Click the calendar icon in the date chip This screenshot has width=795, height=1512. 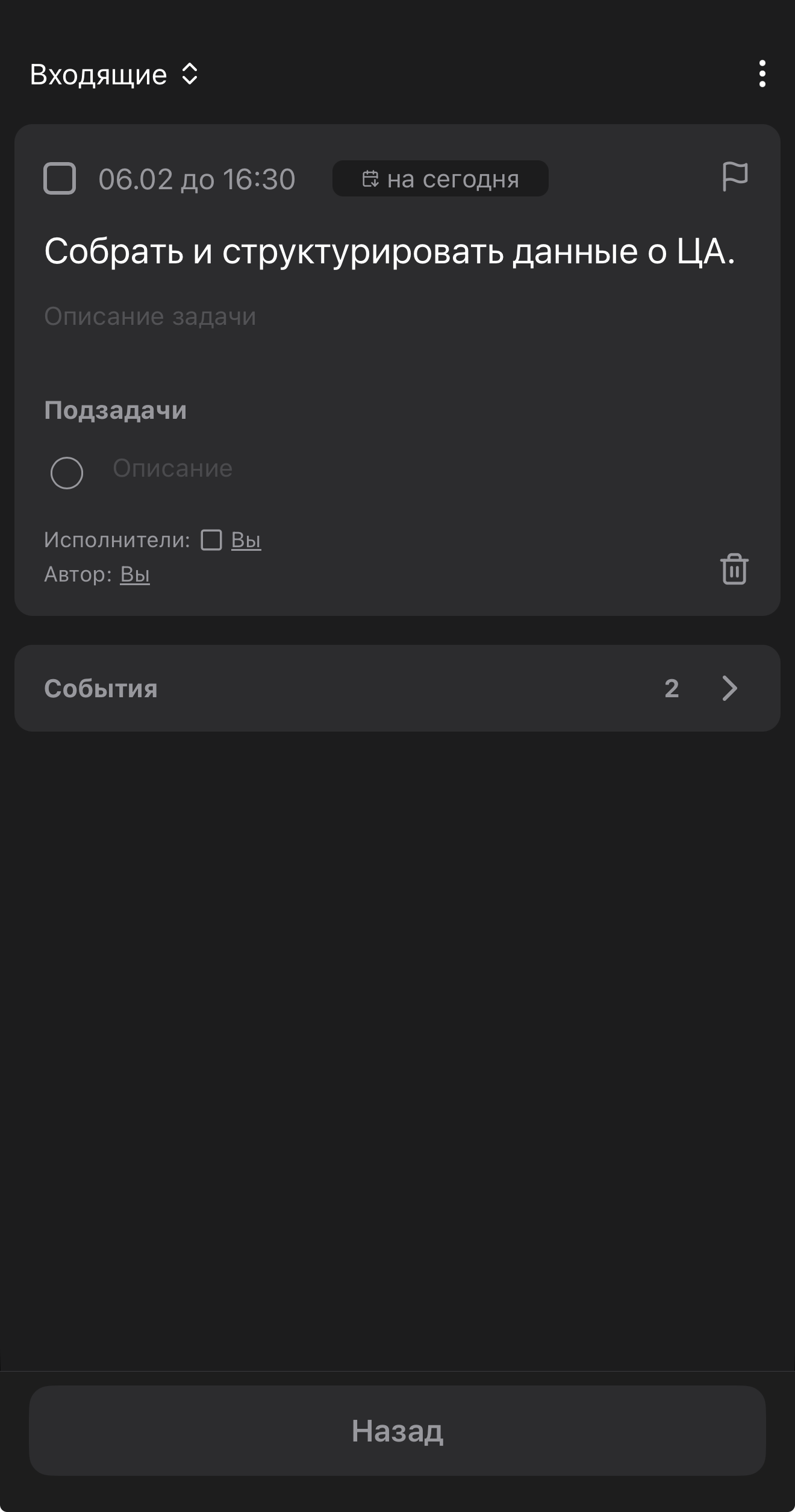pos(372,178)
